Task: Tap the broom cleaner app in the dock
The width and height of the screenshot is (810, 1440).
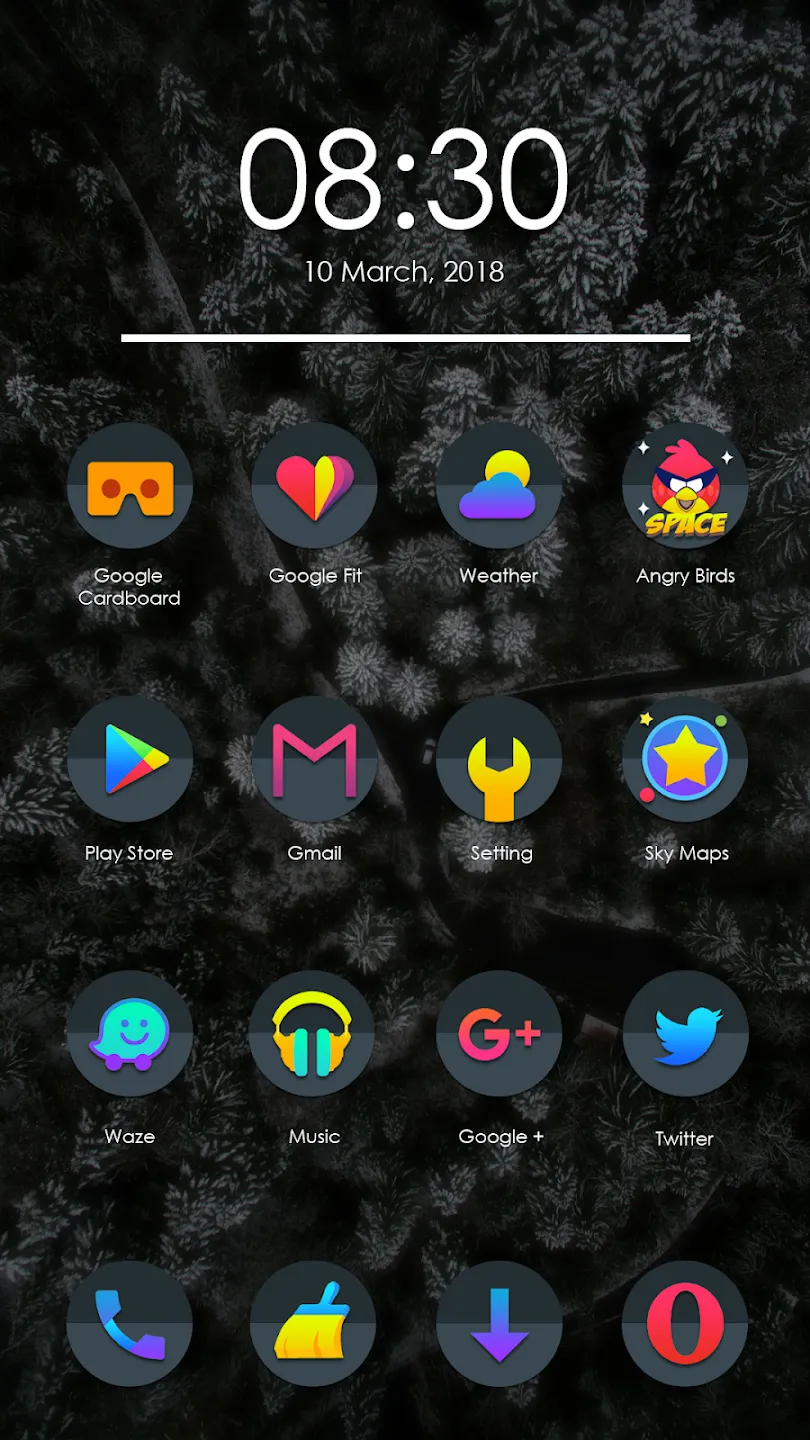Action: click(x=314, y=1324)
